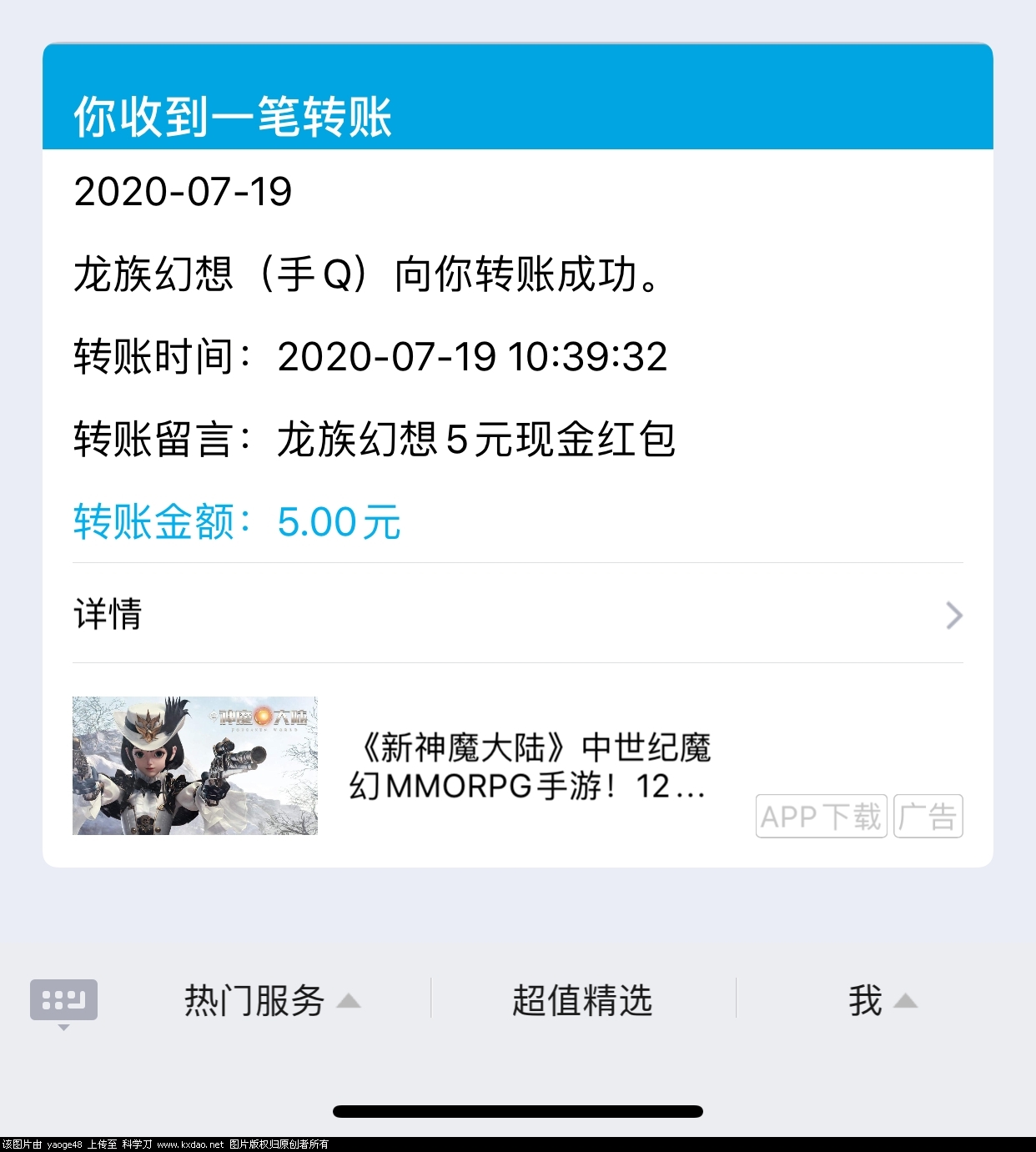Expand the 热门服务 menu

click(271, 1000)
